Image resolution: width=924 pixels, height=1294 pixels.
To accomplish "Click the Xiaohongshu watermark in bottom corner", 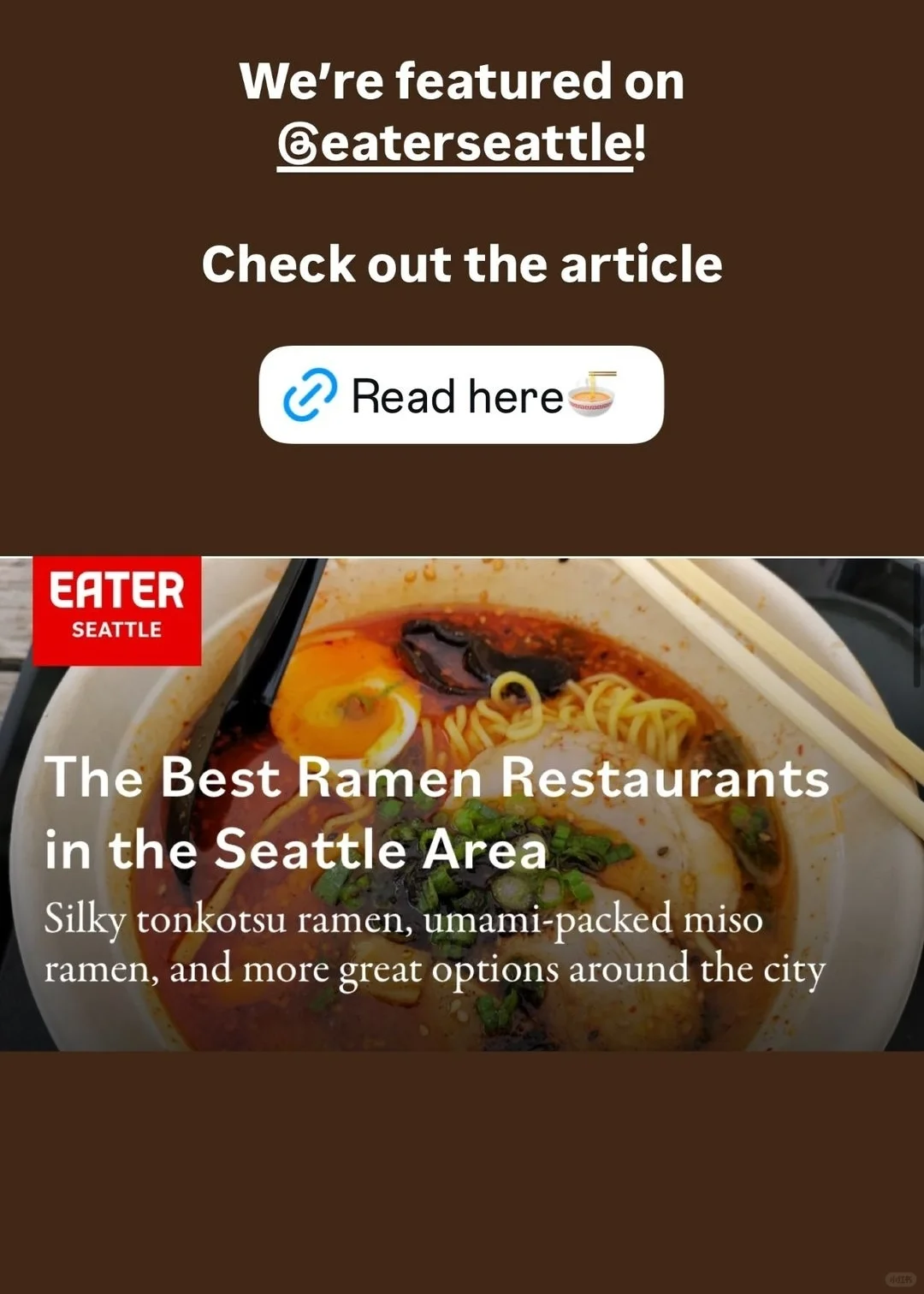I will coord(900,1279).
